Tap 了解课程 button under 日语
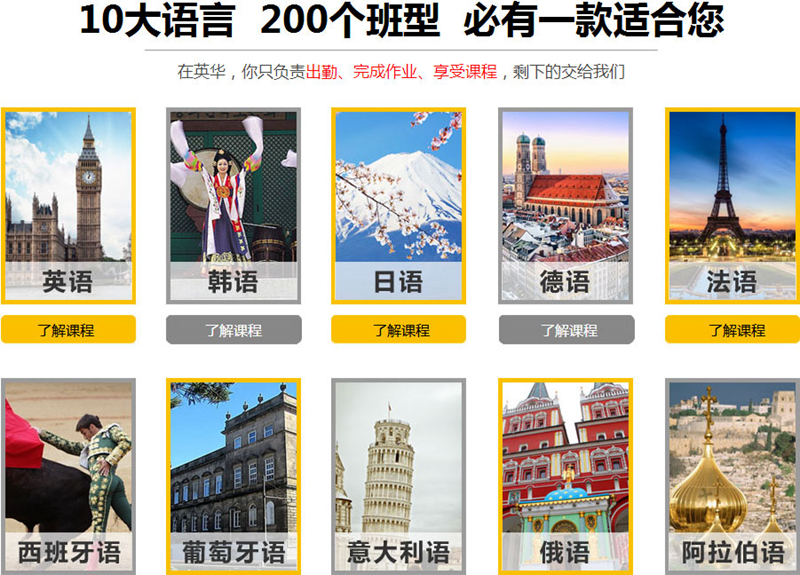 click(x=398, y=330)
